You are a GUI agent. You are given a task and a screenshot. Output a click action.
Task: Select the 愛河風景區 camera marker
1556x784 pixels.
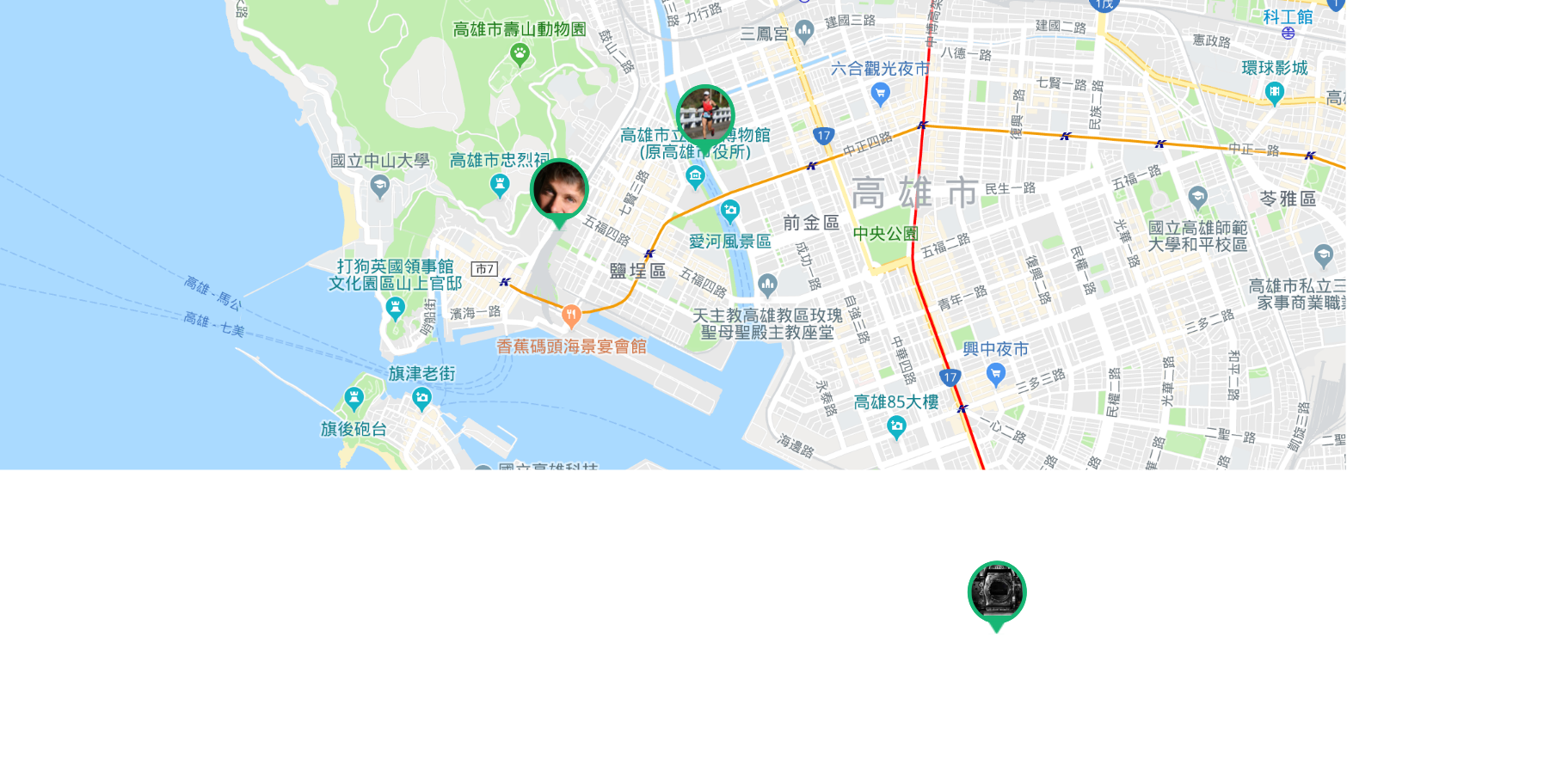pyautogui.click(x=730, y=210)
